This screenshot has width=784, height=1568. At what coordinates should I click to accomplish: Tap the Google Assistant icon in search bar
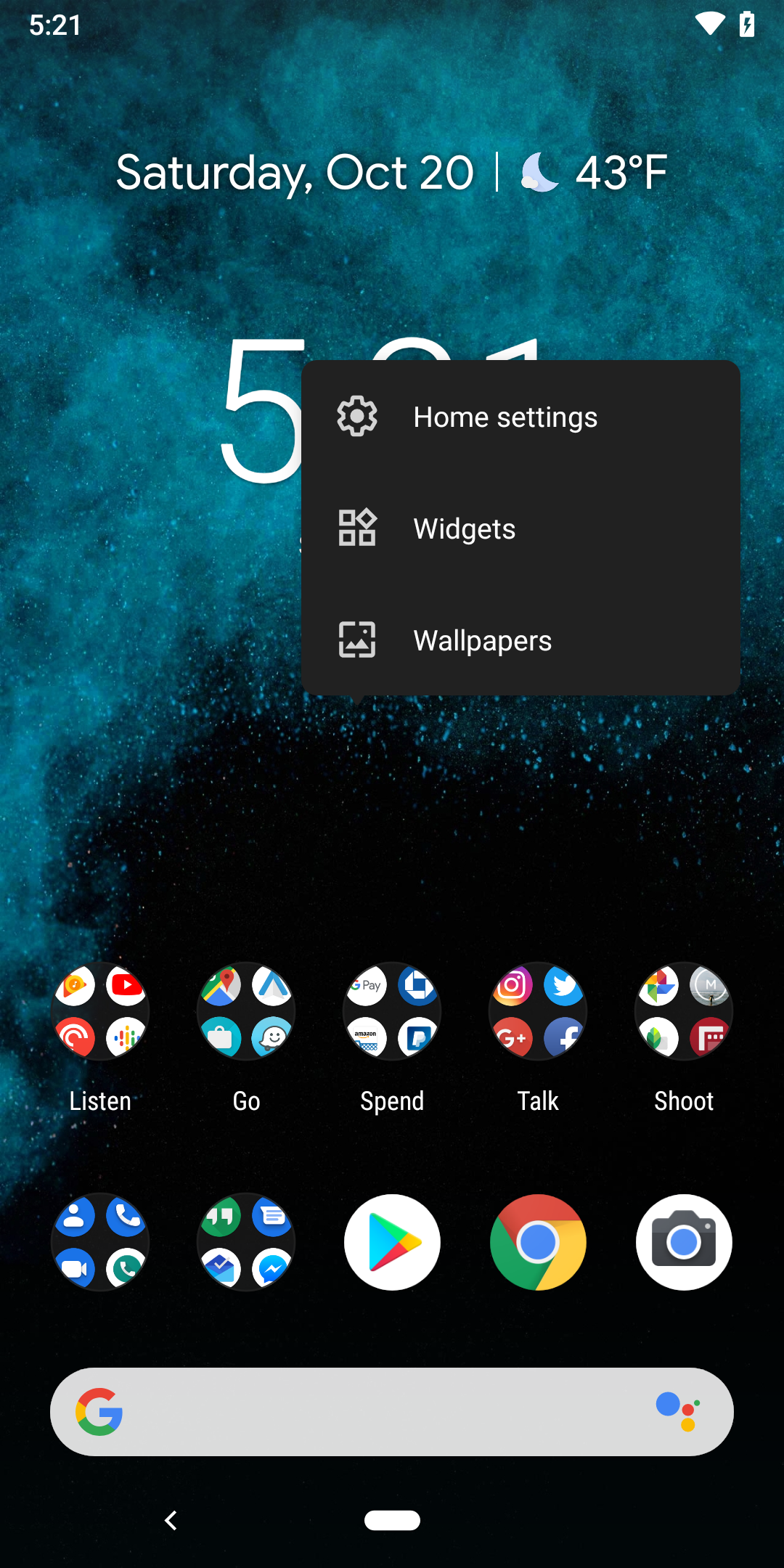[x=678, y=1411]
